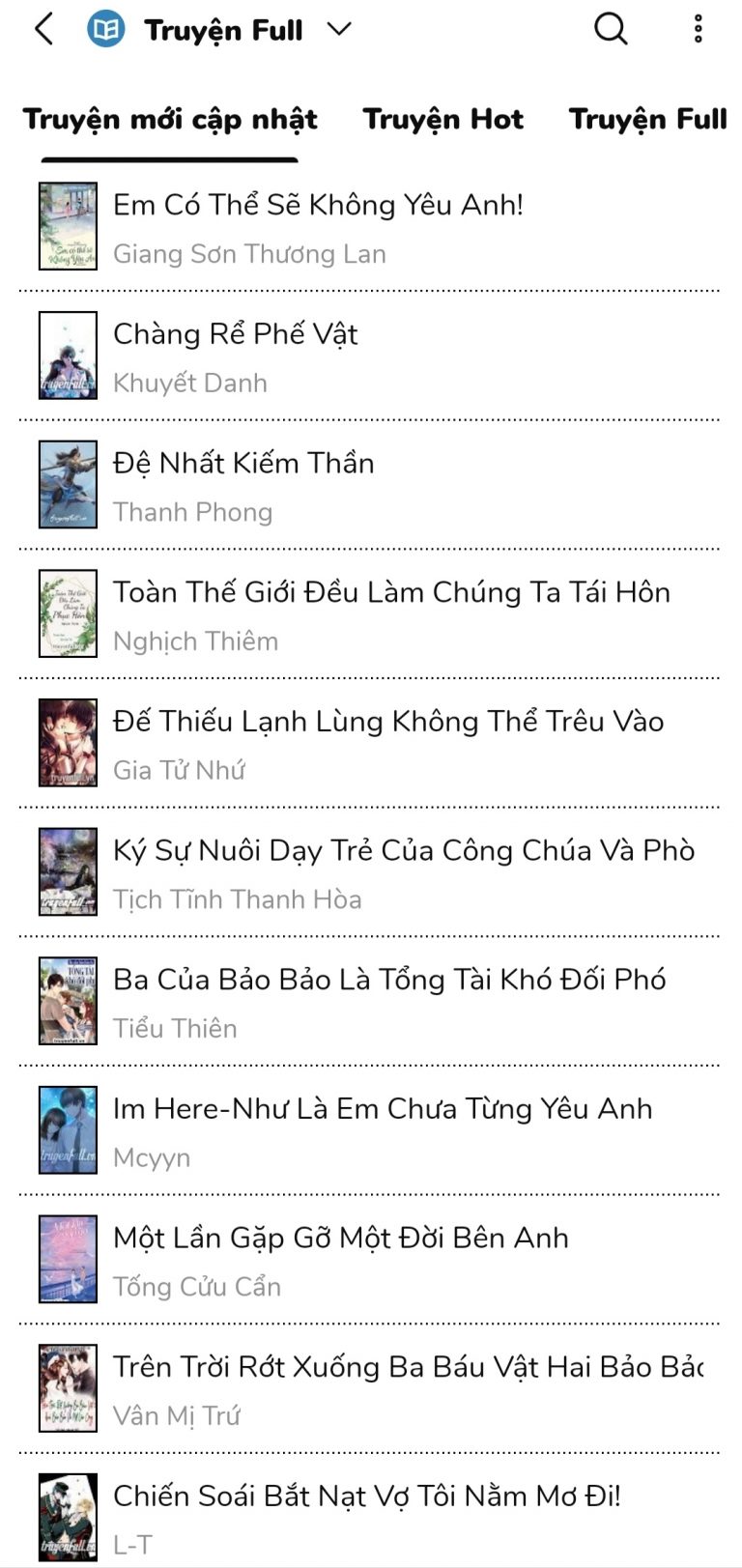This screenshot has width=742, height=1568.
Task: Tap author name Giang Sơn Thương Lan
Action: (x=250, y=254)
